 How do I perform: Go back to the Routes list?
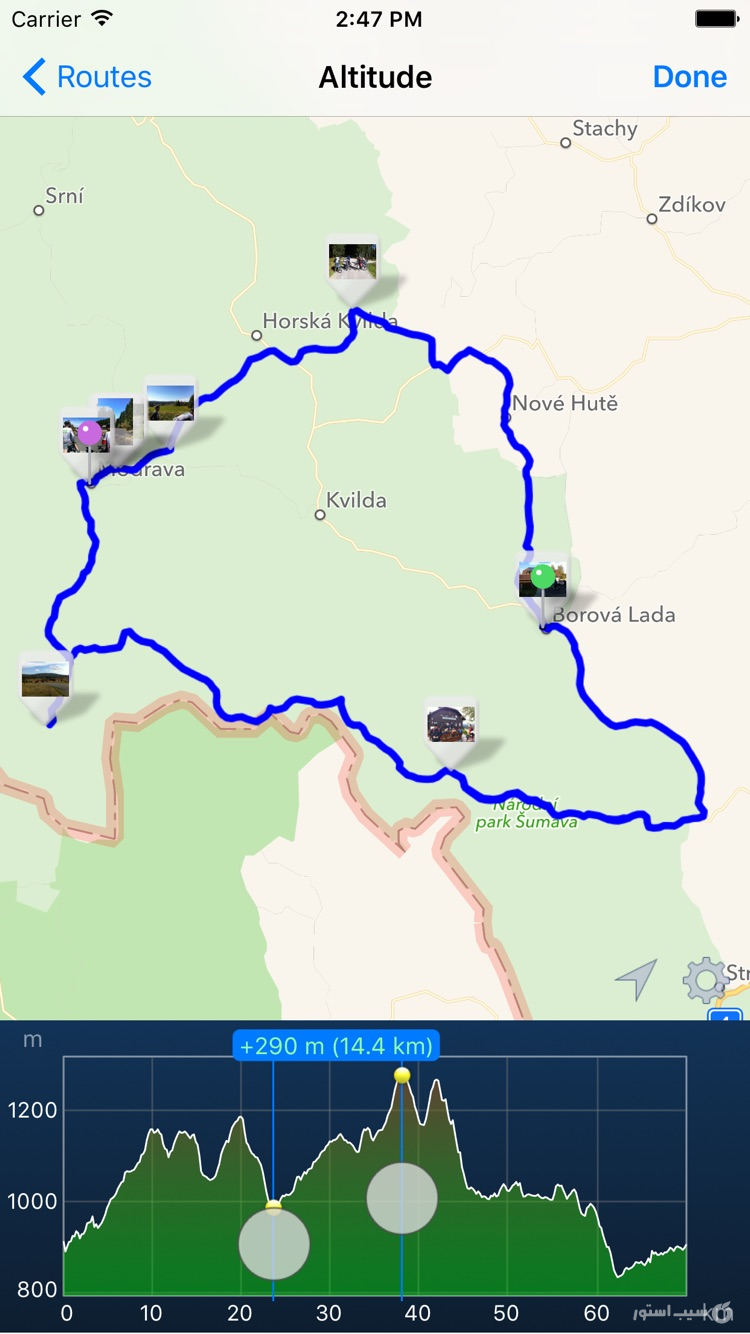(x=85, y=76)
